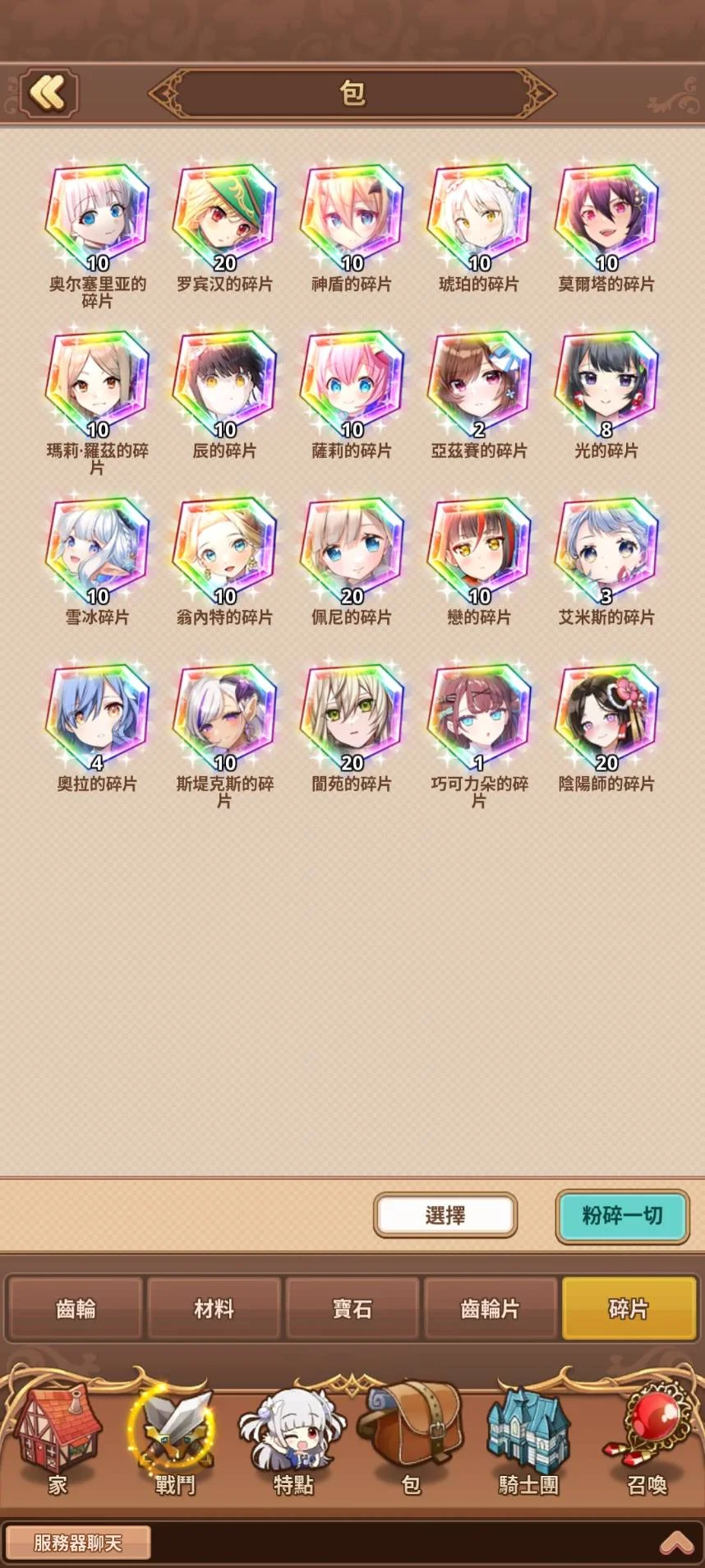705x1568 pixels.
Task: Tap the 粉碎一切 button
Action: (622, 1214)
